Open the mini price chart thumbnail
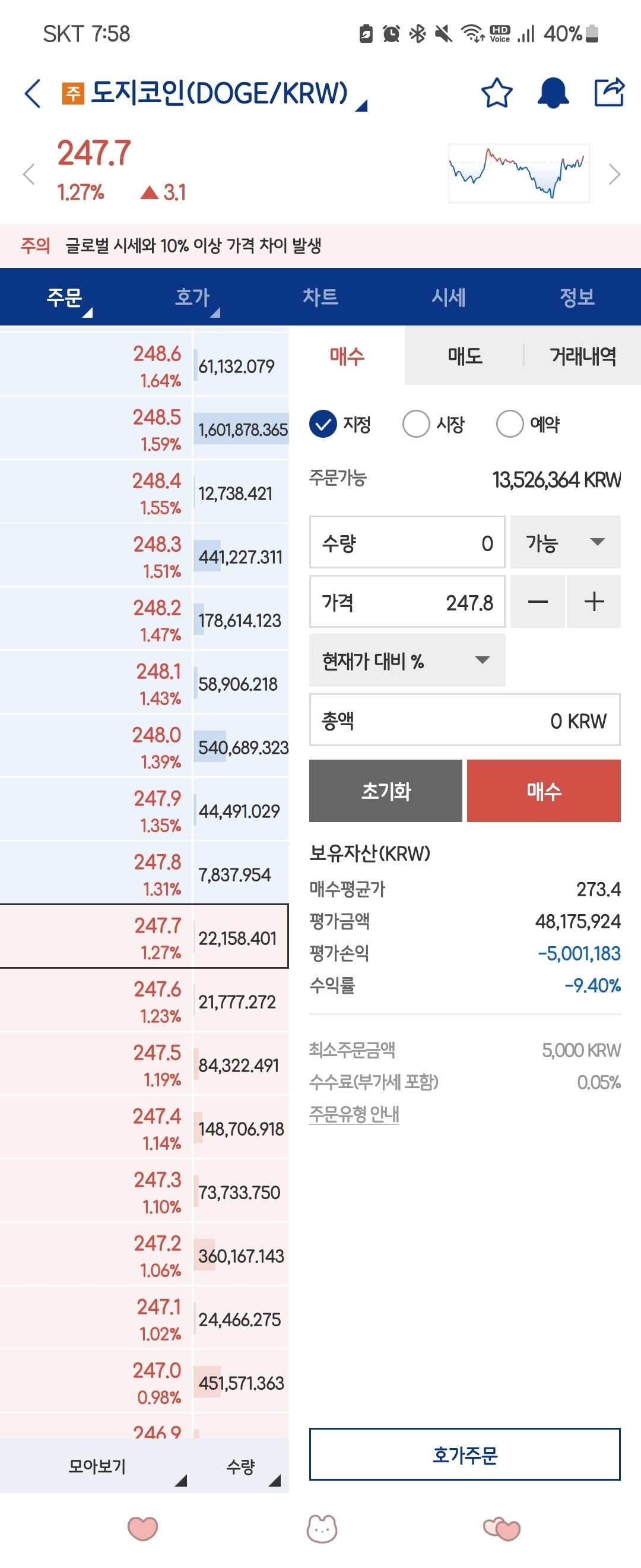The height and width of the screenshot is (1568, 641). pyautogui.click(x=518, y=172)
